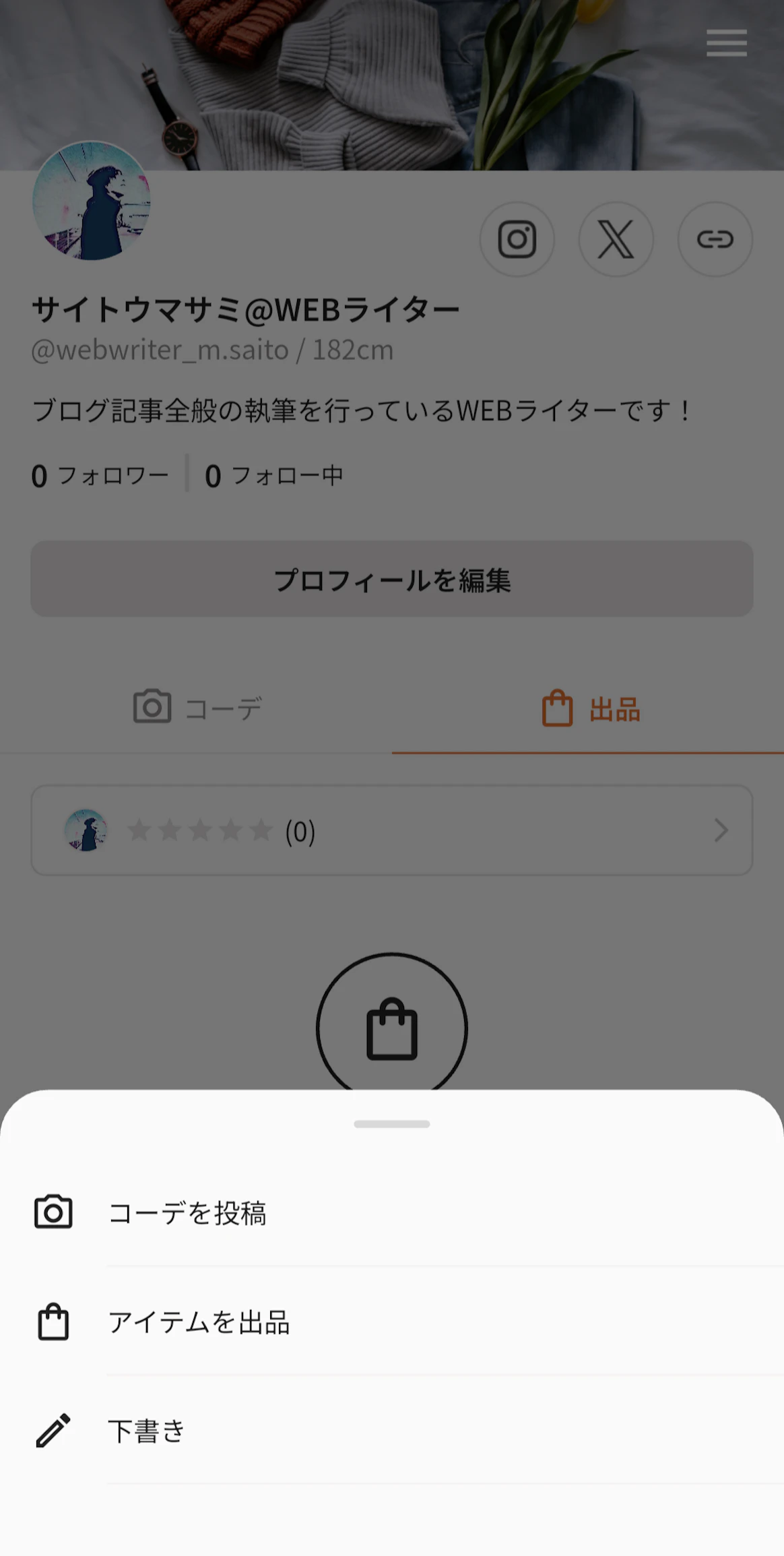Select コーデを投稿 from the sheet
Viewport: 784px width, 1556px height.
pyautogui.click(x=187, y=1213)
